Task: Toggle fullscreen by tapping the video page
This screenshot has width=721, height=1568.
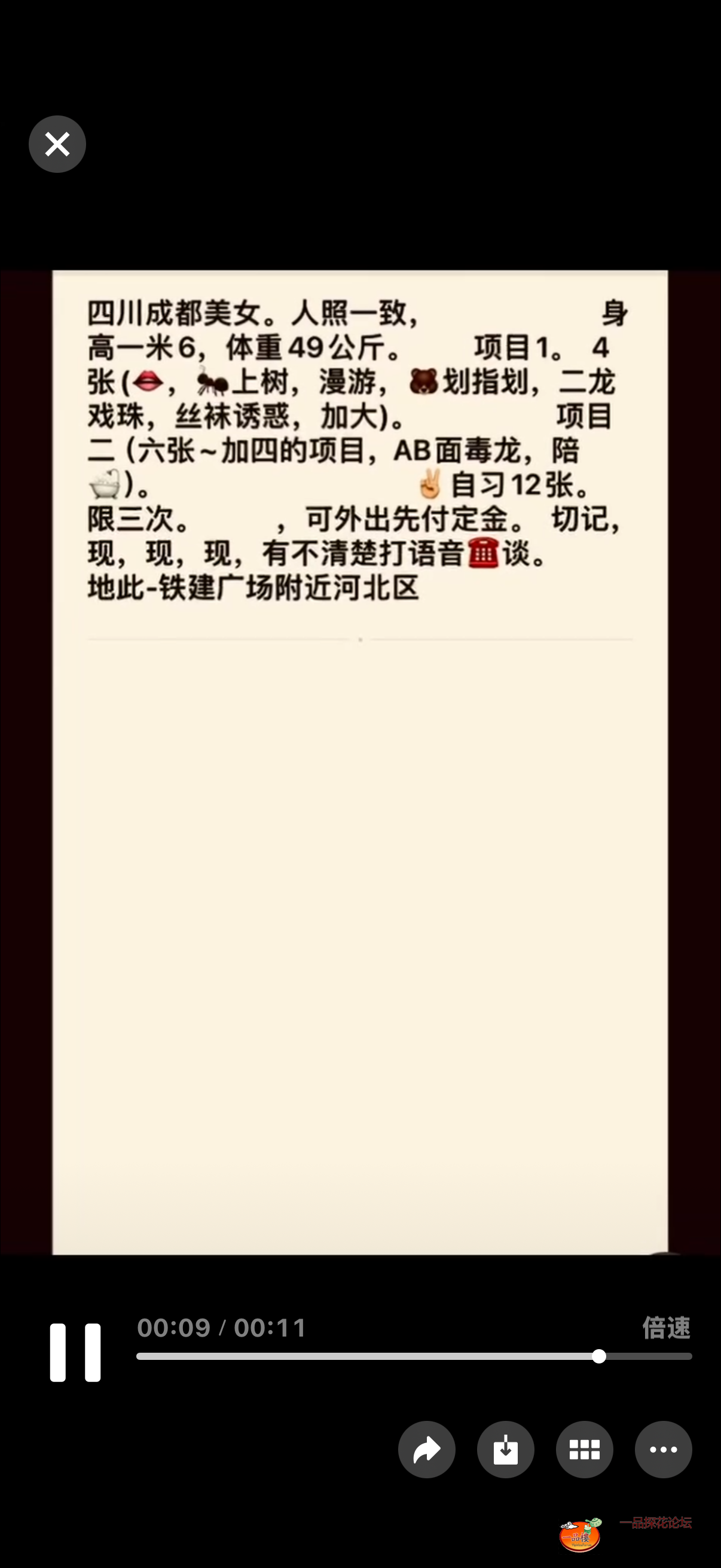Action: tap(360, 852)
